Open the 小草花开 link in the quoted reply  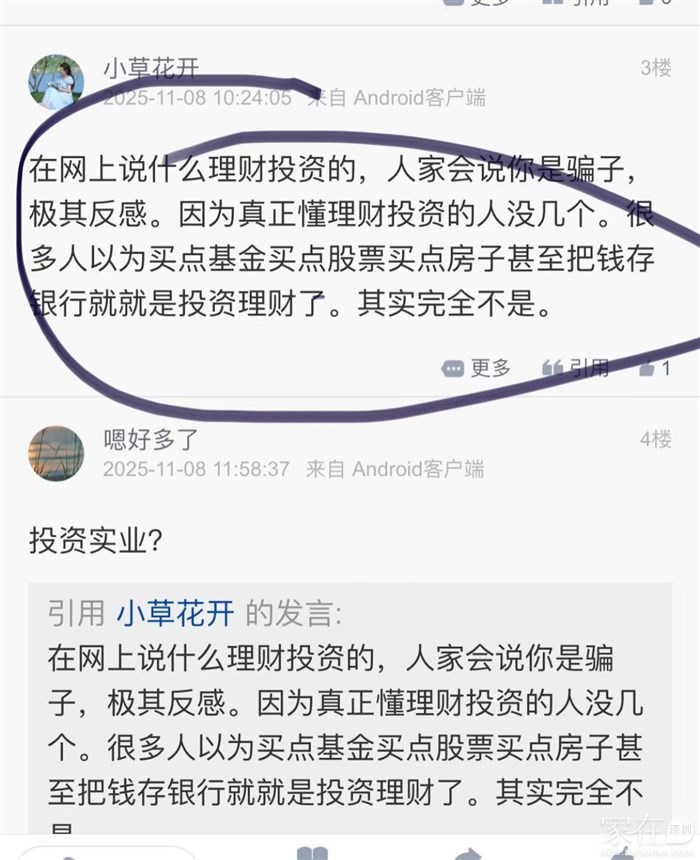(x=175, y=612)
